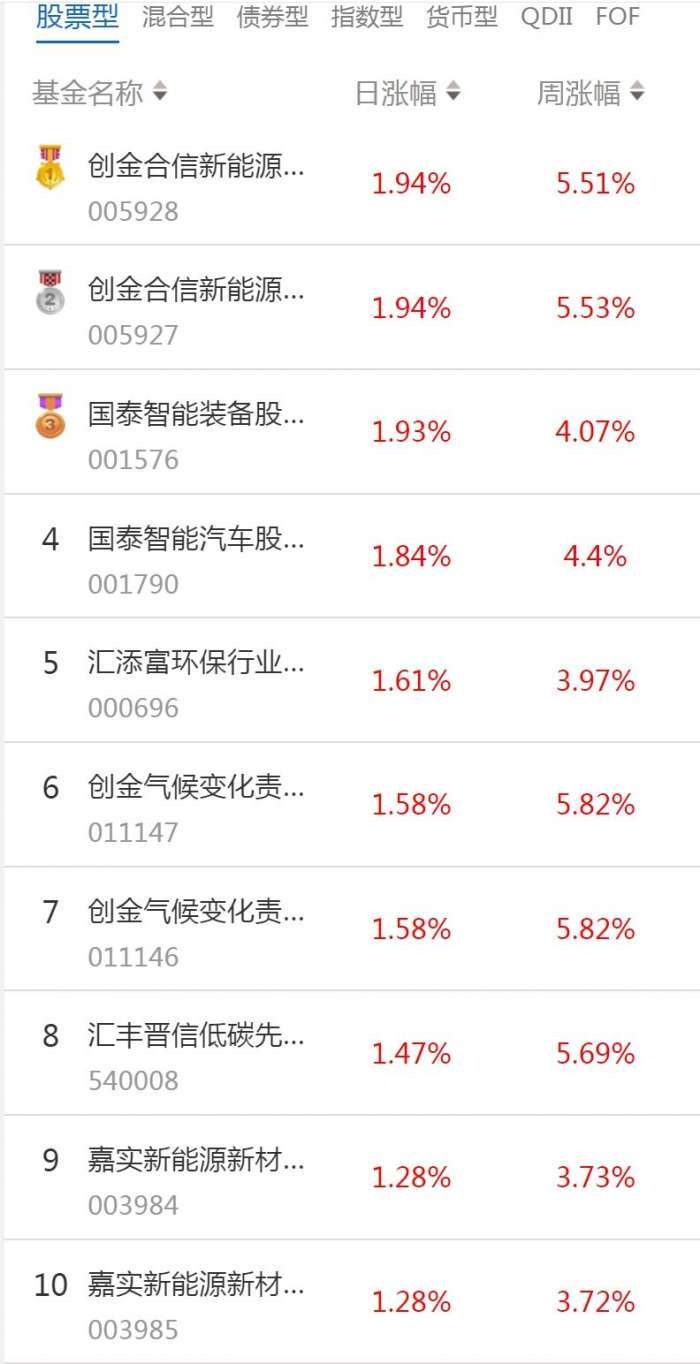This screenshot has width=700, height=1364.
Task: Open fund 005928 details
Action: click(x=196, y=184)
